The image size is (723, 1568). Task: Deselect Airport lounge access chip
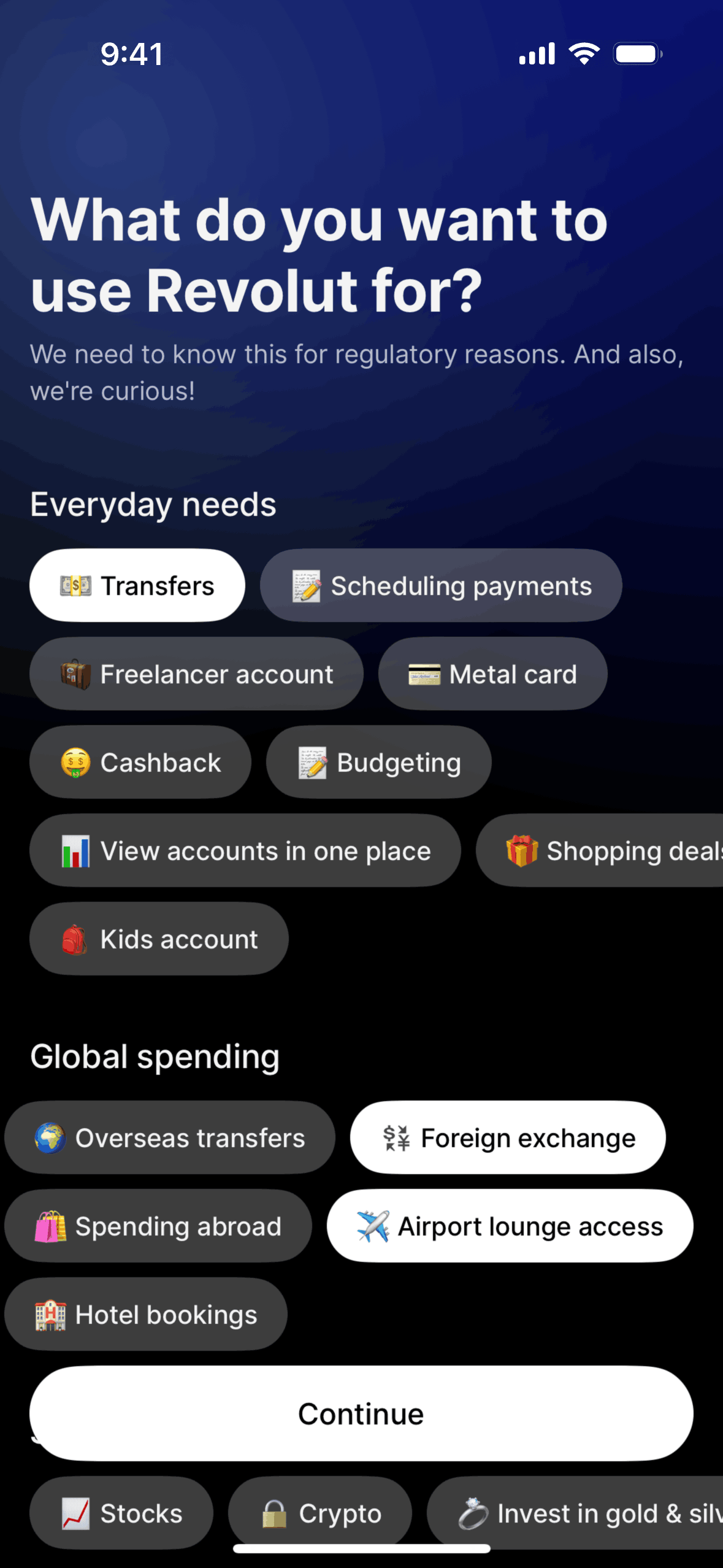coord(510,1226)
